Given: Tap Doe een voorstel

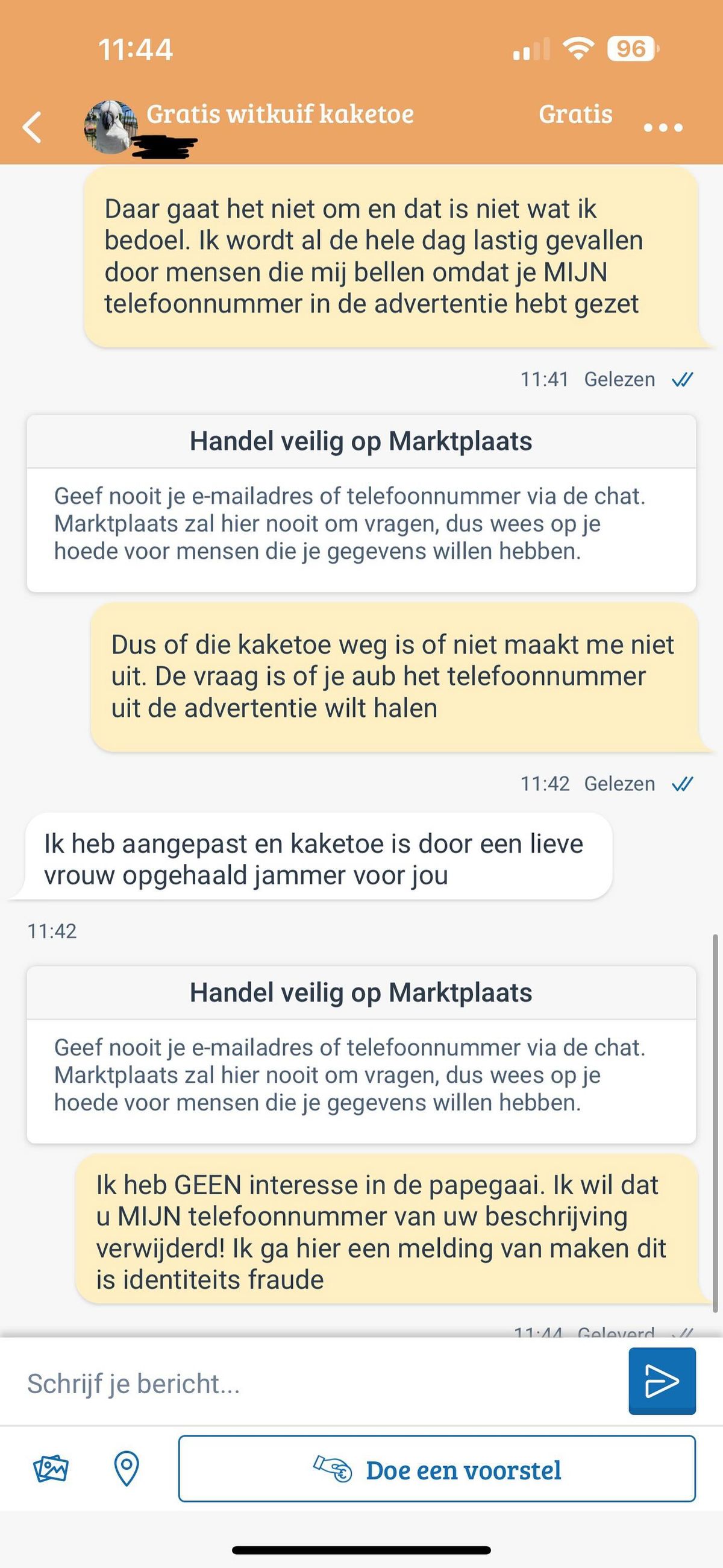Looking at the screenshot, I should (x=437, y=1469).
